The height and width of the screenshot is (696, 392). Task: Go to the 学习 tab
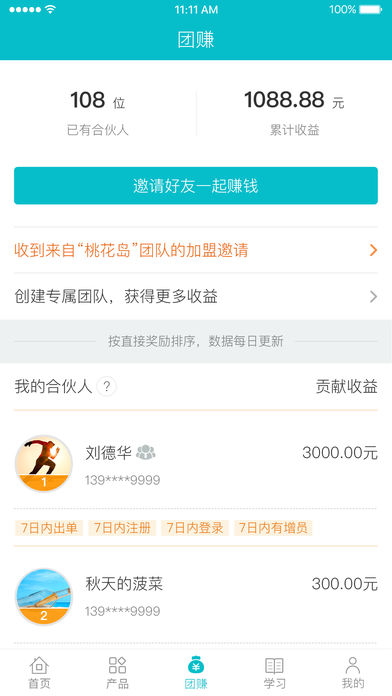(274, 672)
